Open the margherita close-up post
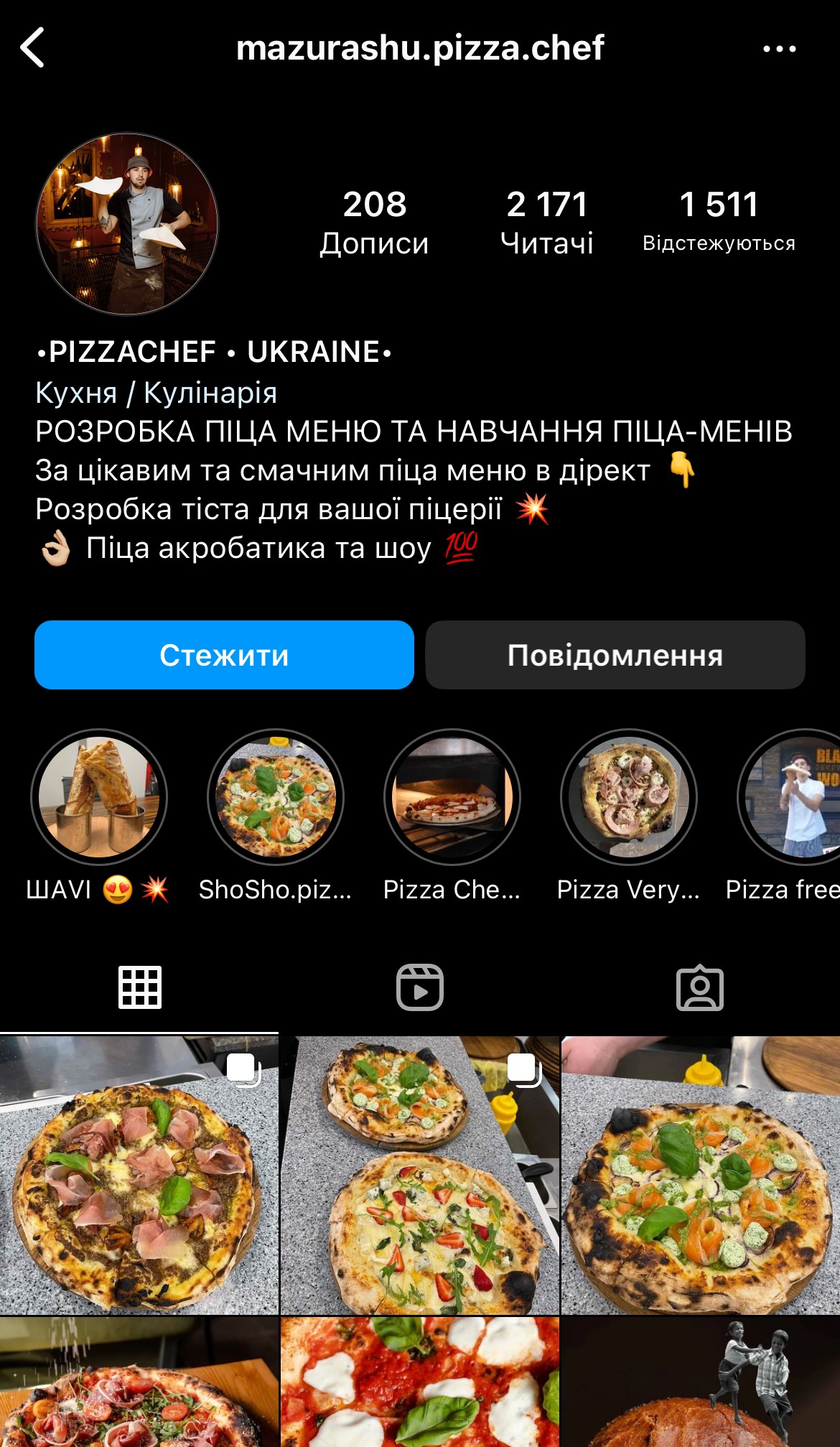Screen dimensions: 840x1447 [420, 1382]
